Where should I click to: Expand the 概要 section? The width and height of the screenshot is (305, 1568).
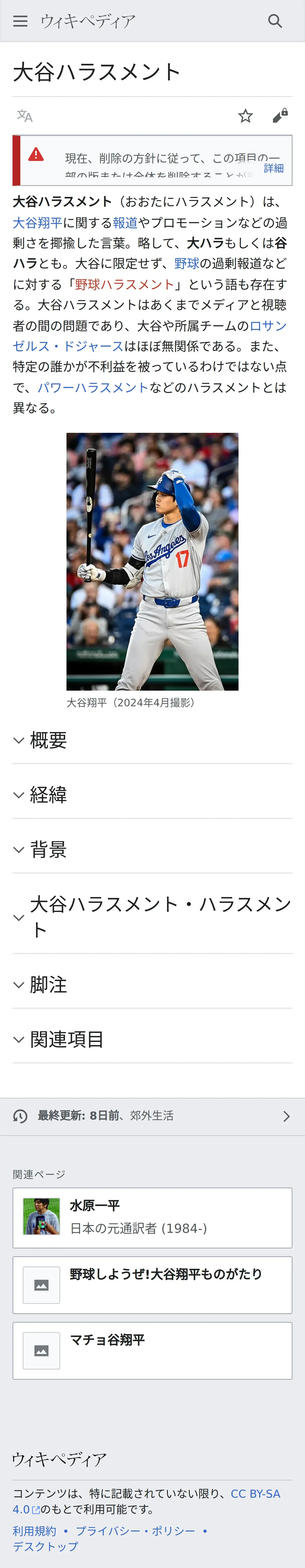pyautogui.click(x=48, y=740)
